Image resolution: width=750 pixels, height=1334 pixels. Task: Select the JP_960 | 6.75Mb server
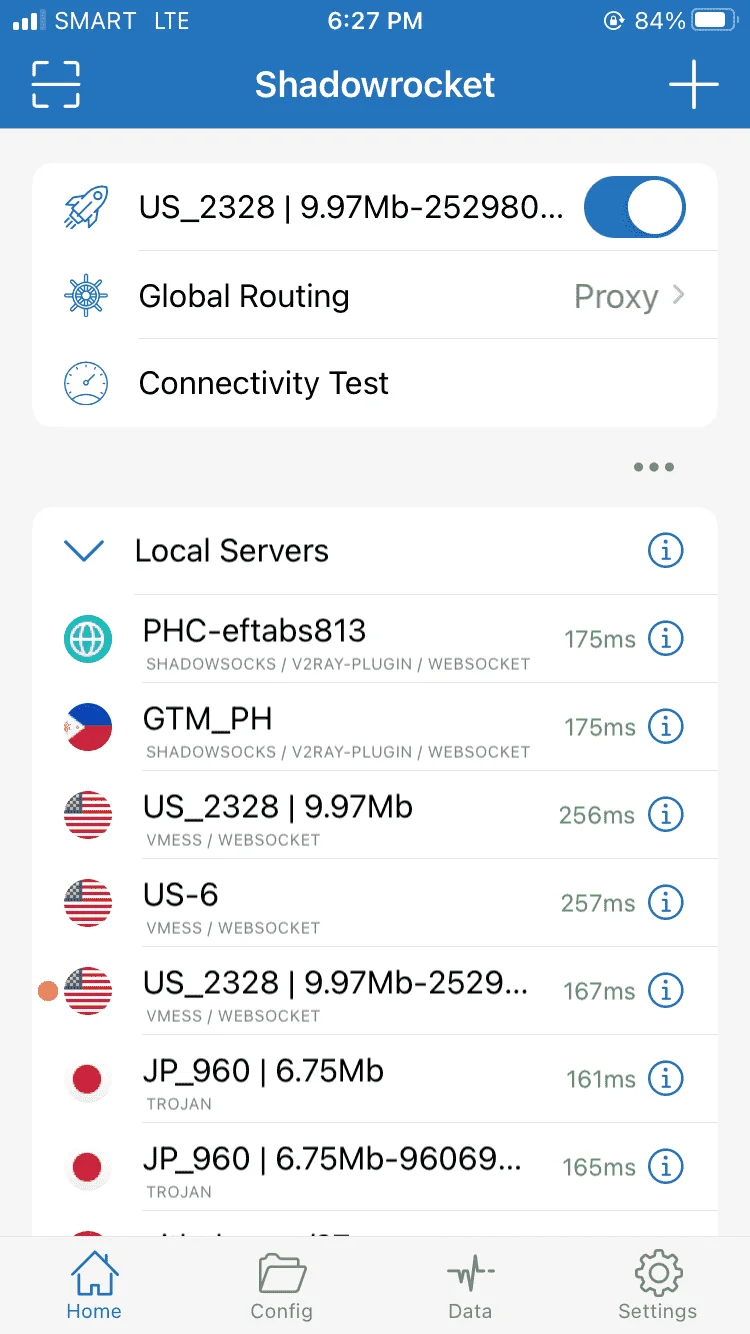point(375,1079)
